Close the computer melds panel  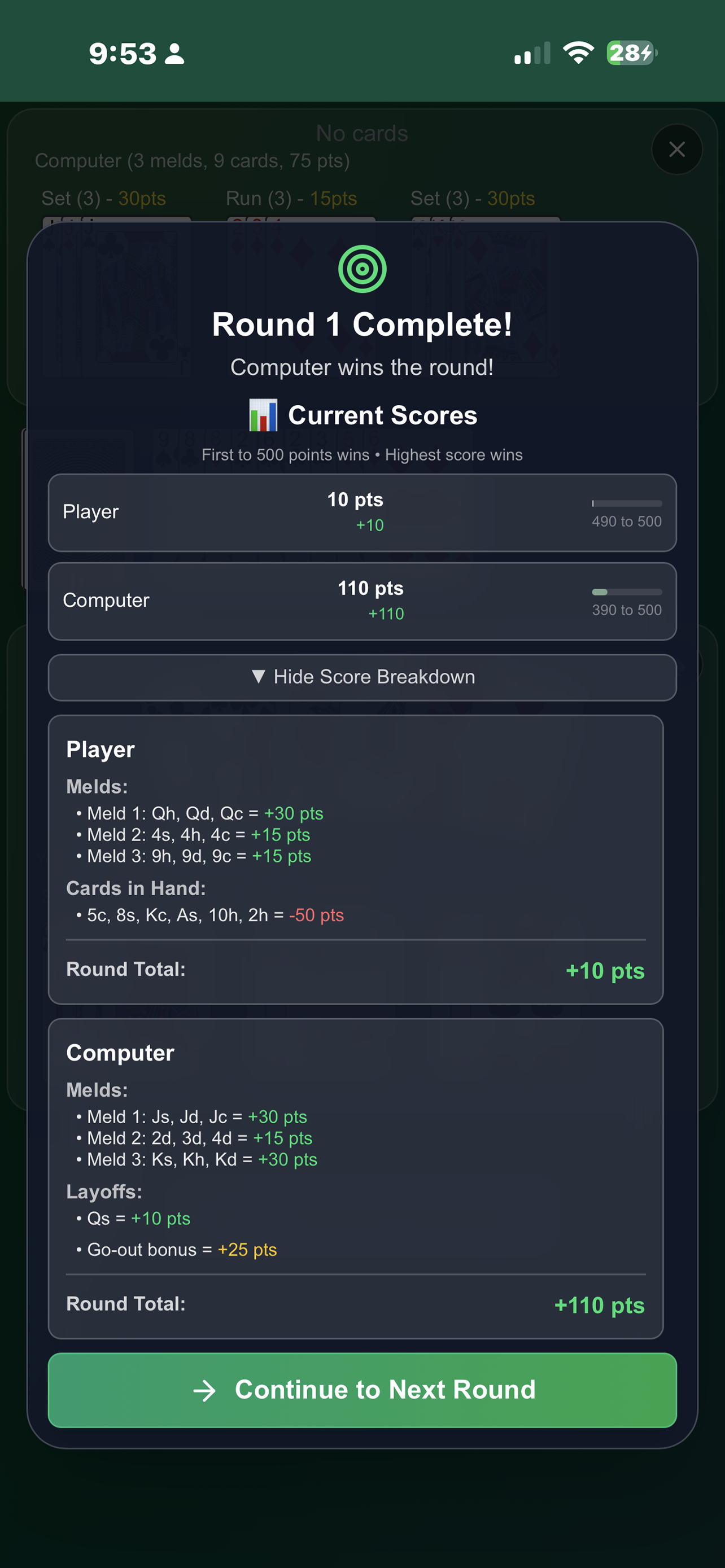tap(676, 149)
